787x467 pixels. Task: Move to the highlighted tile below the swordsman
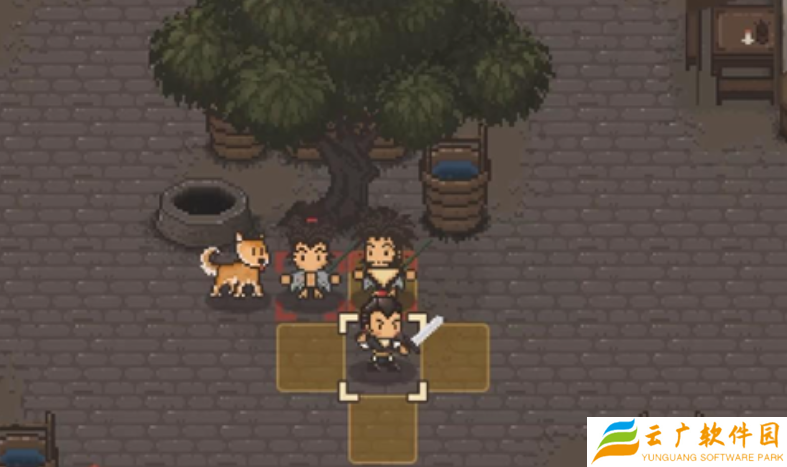click(x=382, y=430)
